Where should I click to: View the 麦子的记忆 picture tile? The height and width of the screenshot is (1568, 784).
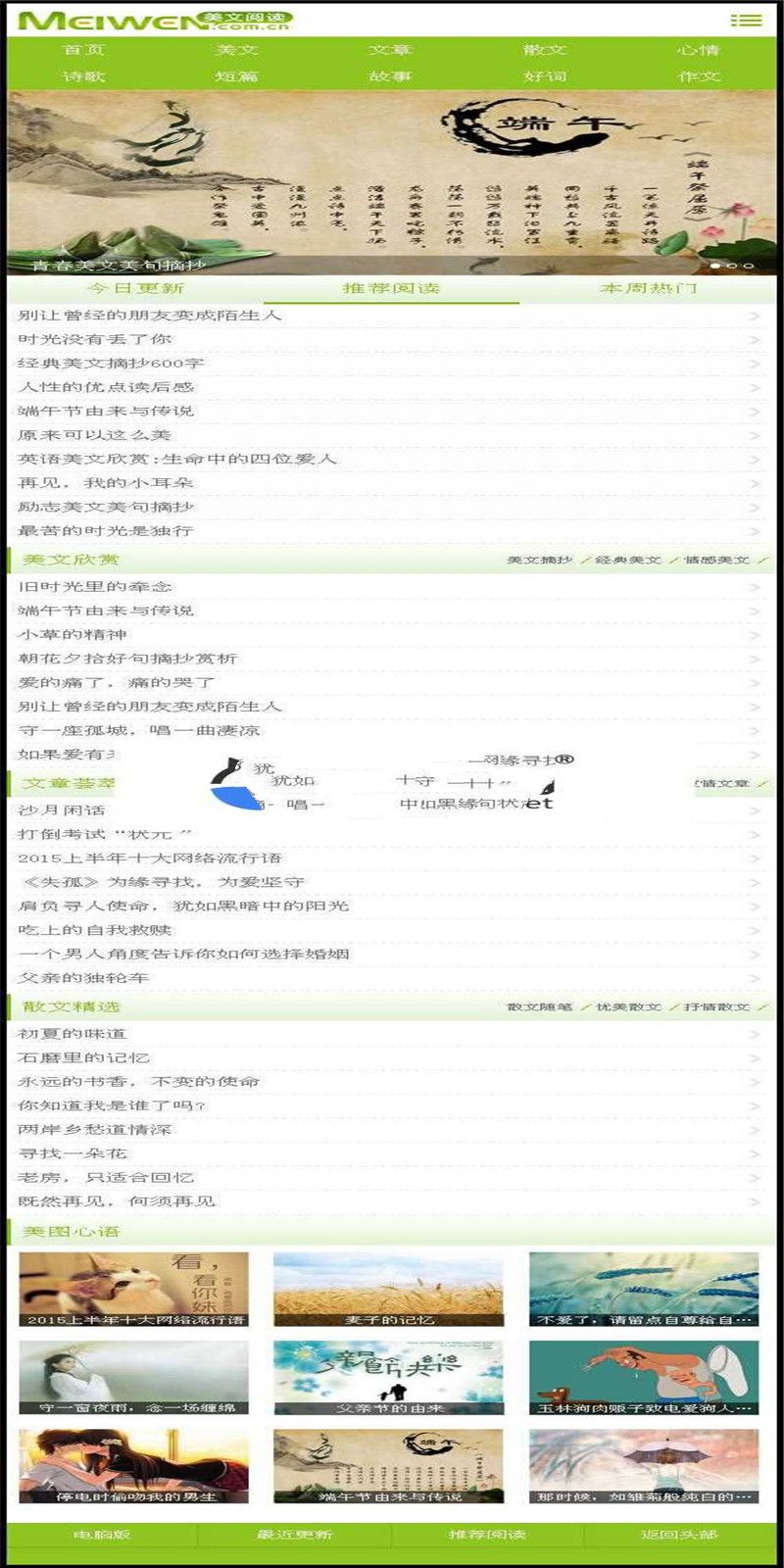tap(388, 1289)
